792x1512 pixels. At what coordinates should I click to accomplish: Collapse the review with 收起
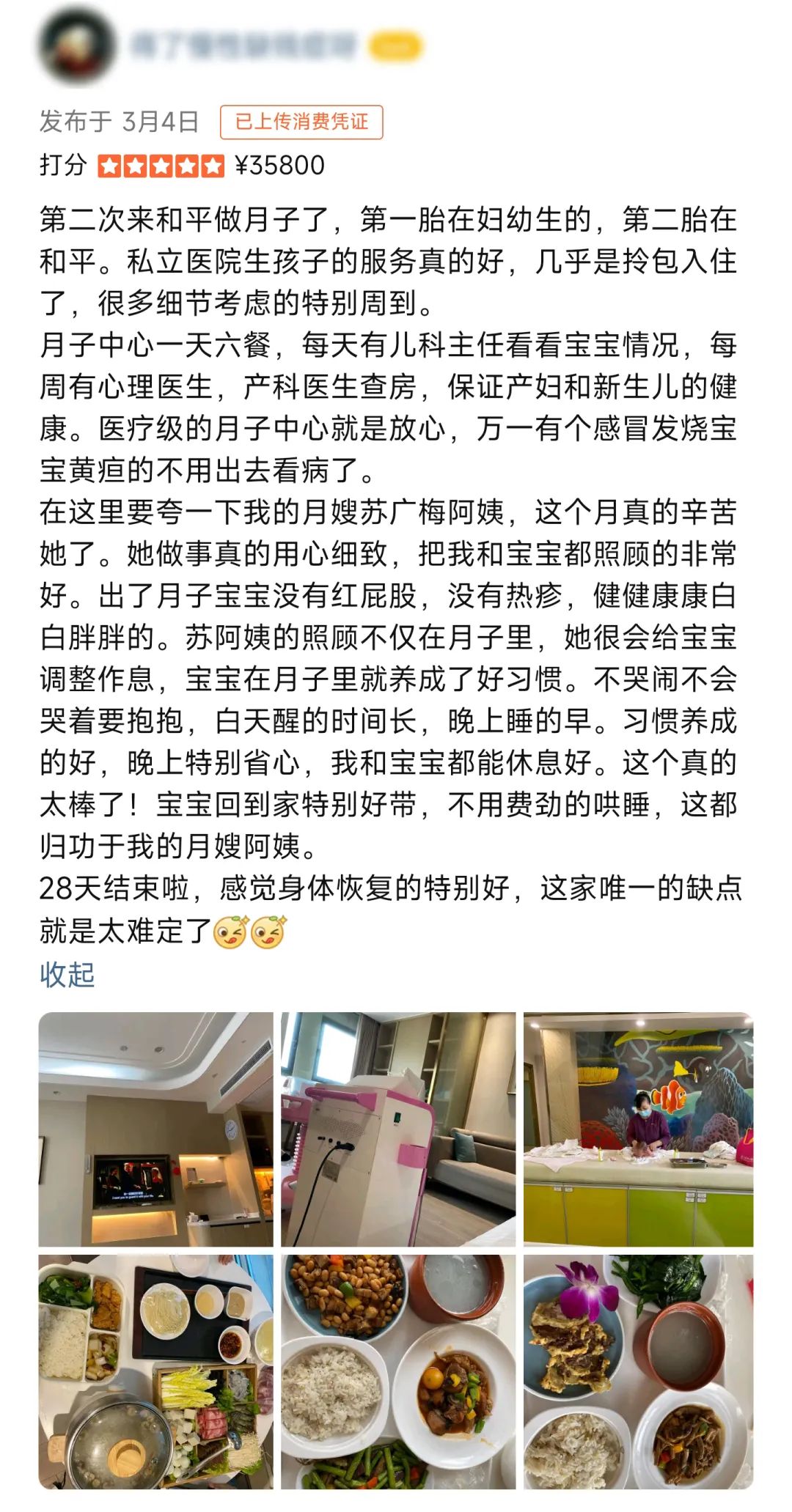click(x=67, y=975)
